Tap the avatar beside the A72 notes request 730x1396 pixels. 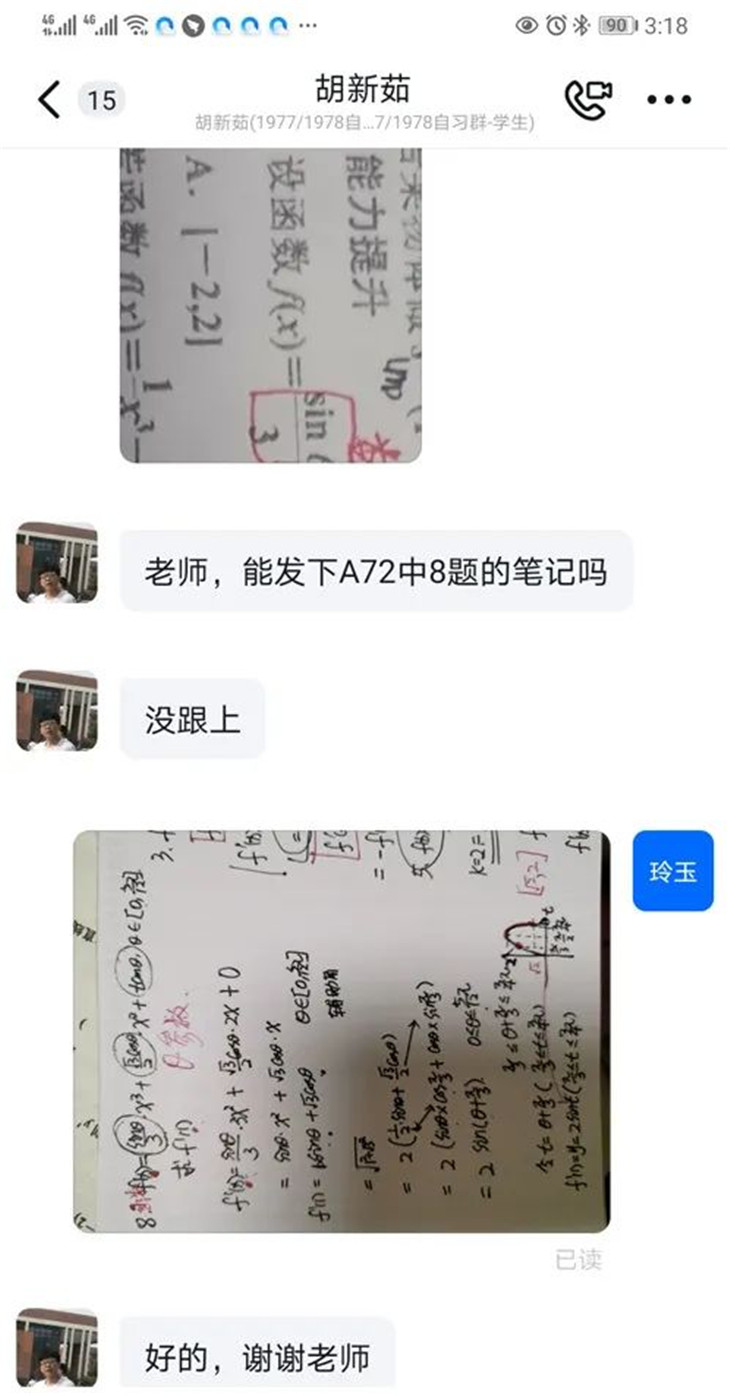(x=57, y=563)
